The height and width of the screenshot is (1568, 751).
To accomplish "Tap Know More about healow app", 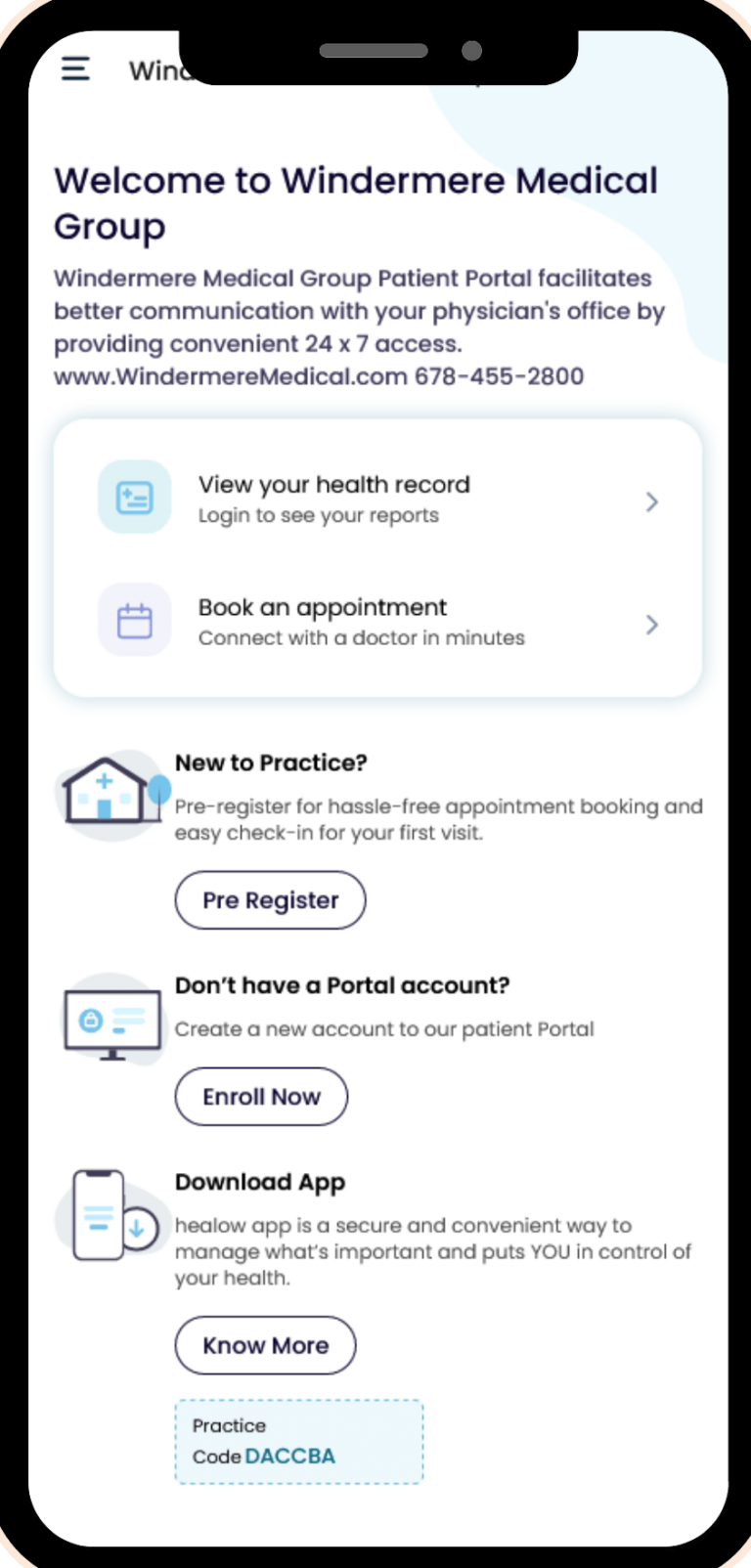I will point(265,1346).
